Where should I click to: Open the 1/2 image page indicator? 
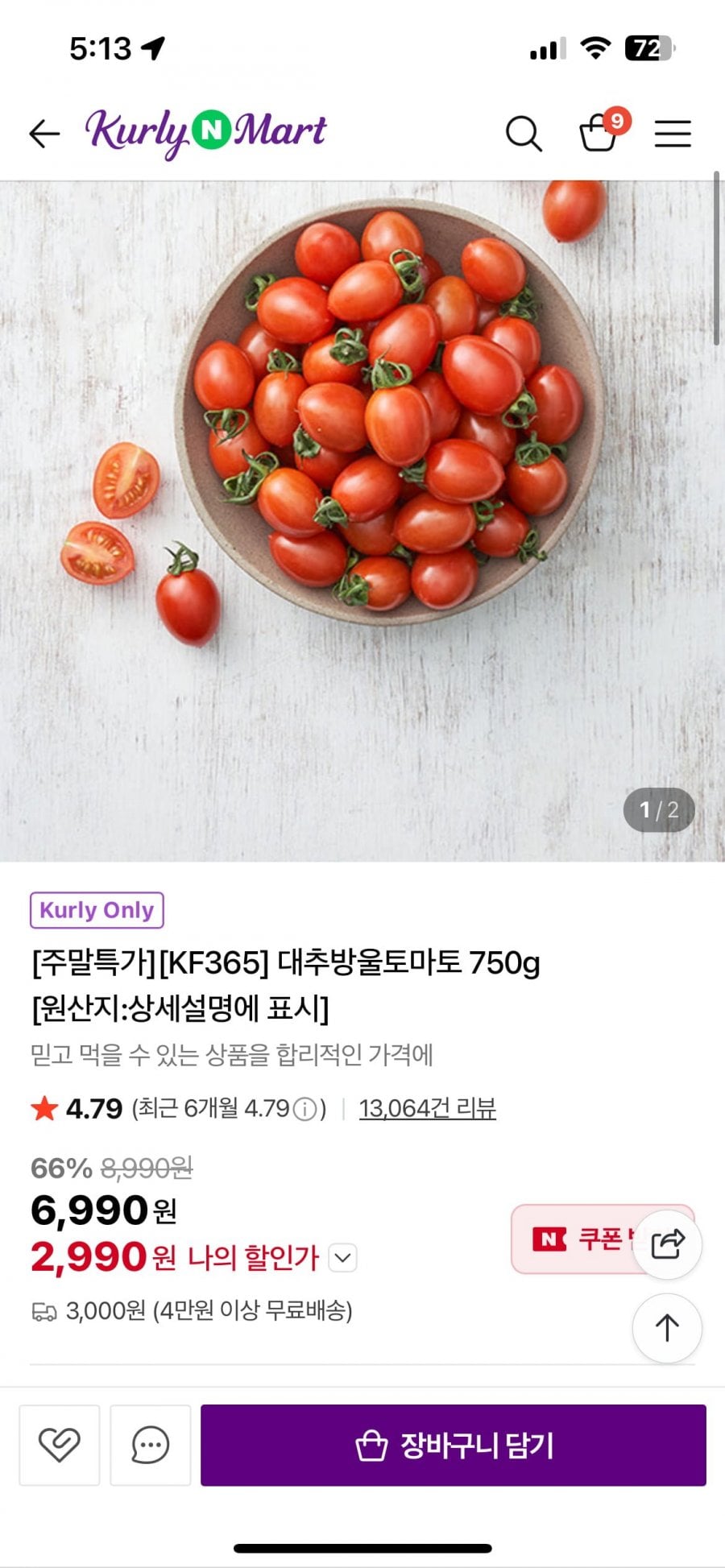(x=657, y=810)
